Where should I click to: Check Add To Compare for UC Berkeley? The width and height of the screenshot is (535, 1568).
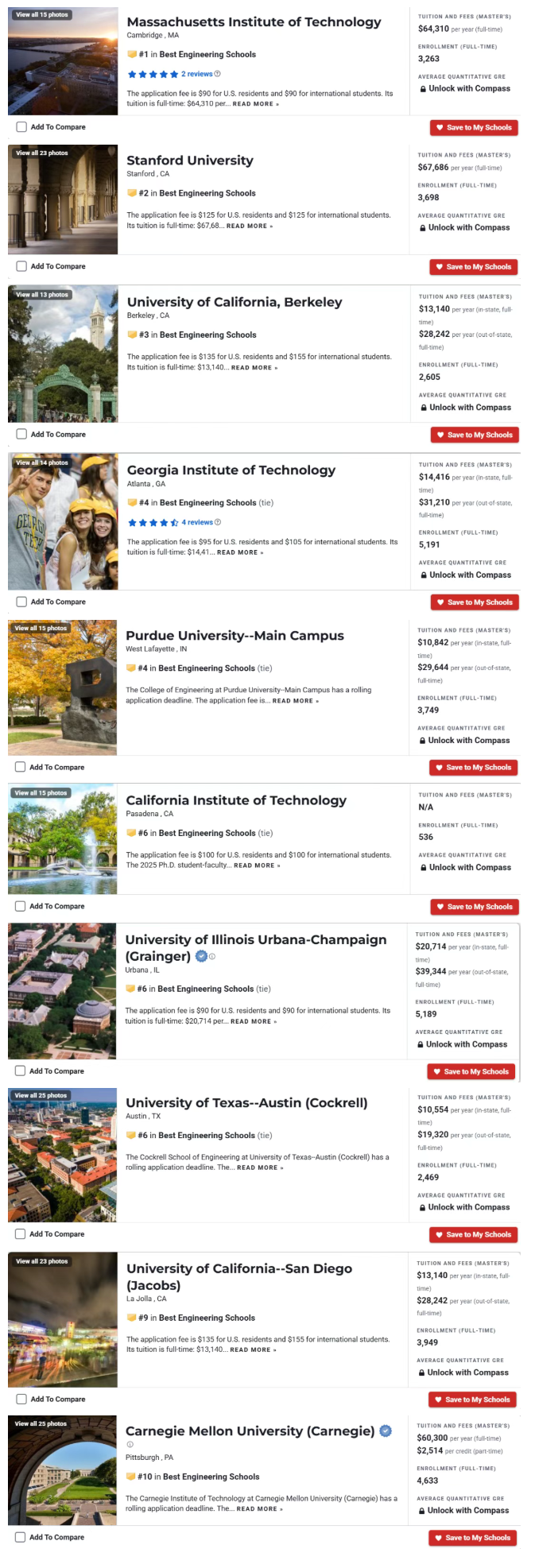(21, 434)
